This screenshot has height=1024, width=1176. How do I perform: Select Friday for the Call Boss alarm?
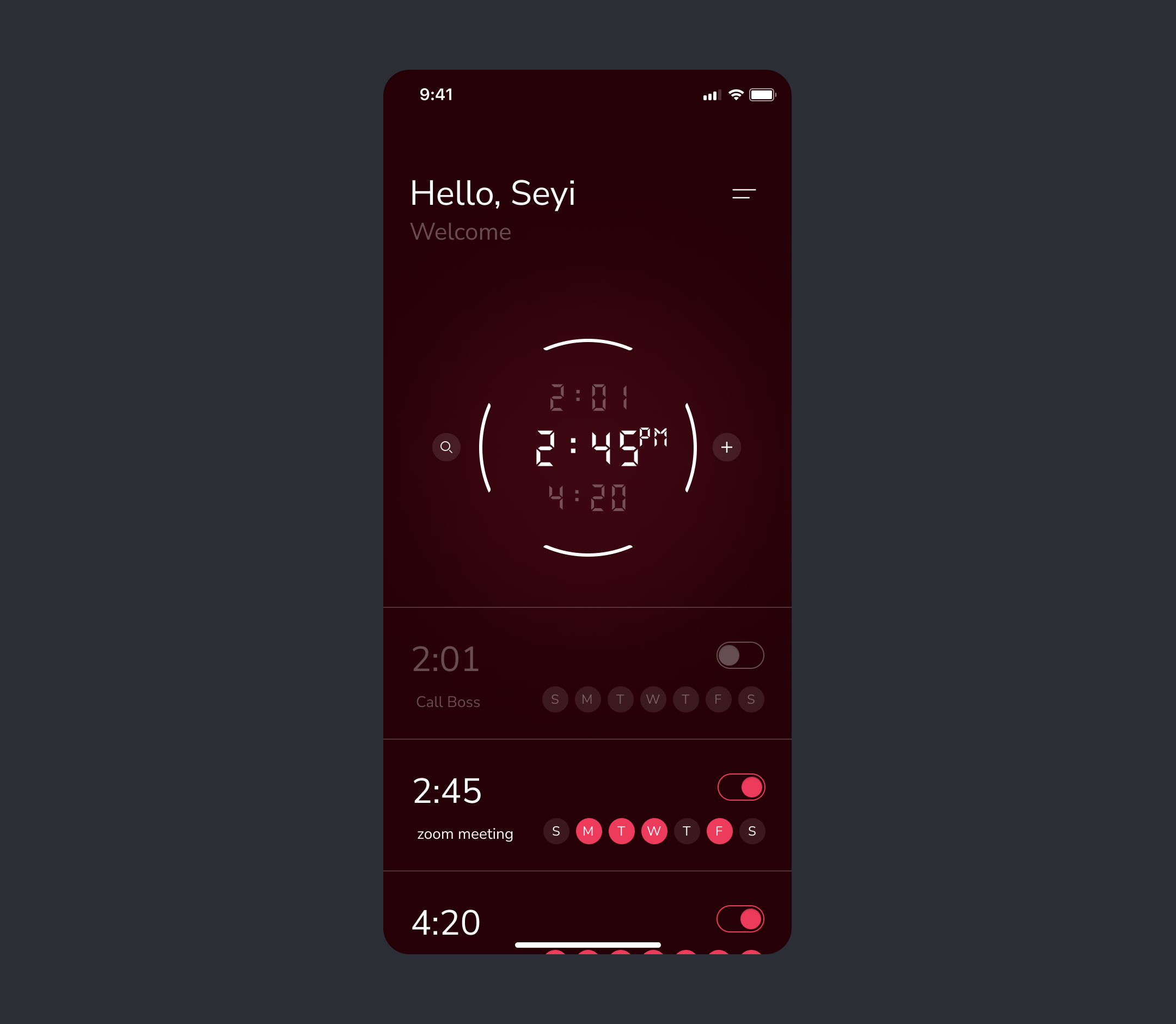tap(718, 699)
